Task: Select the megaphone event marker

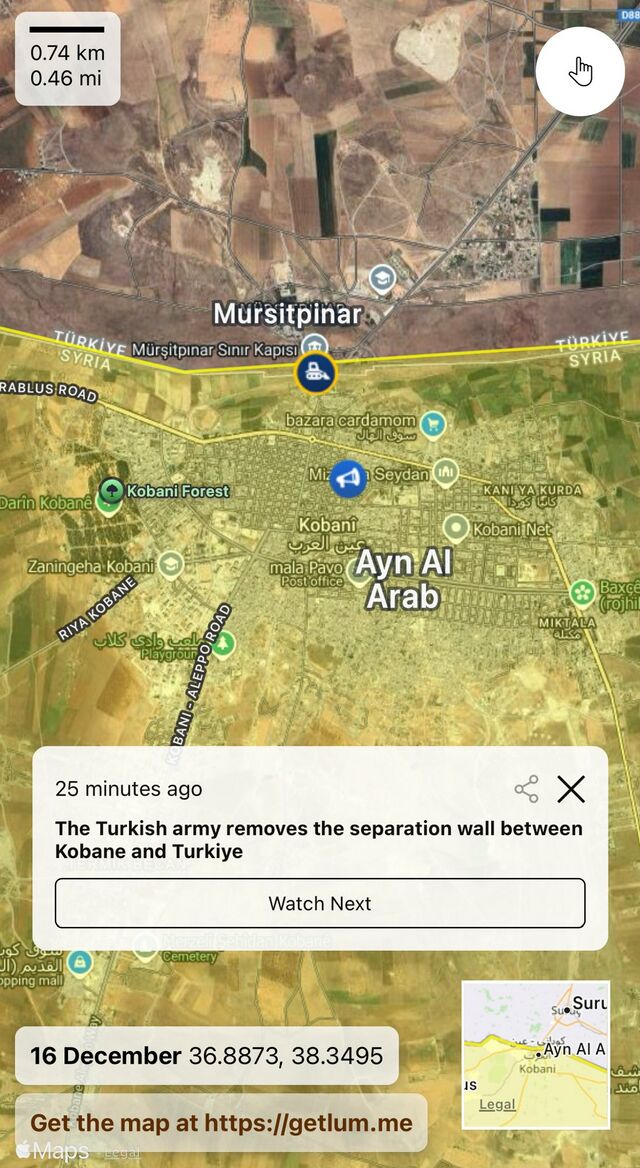Action: click(x=348, y=480)
